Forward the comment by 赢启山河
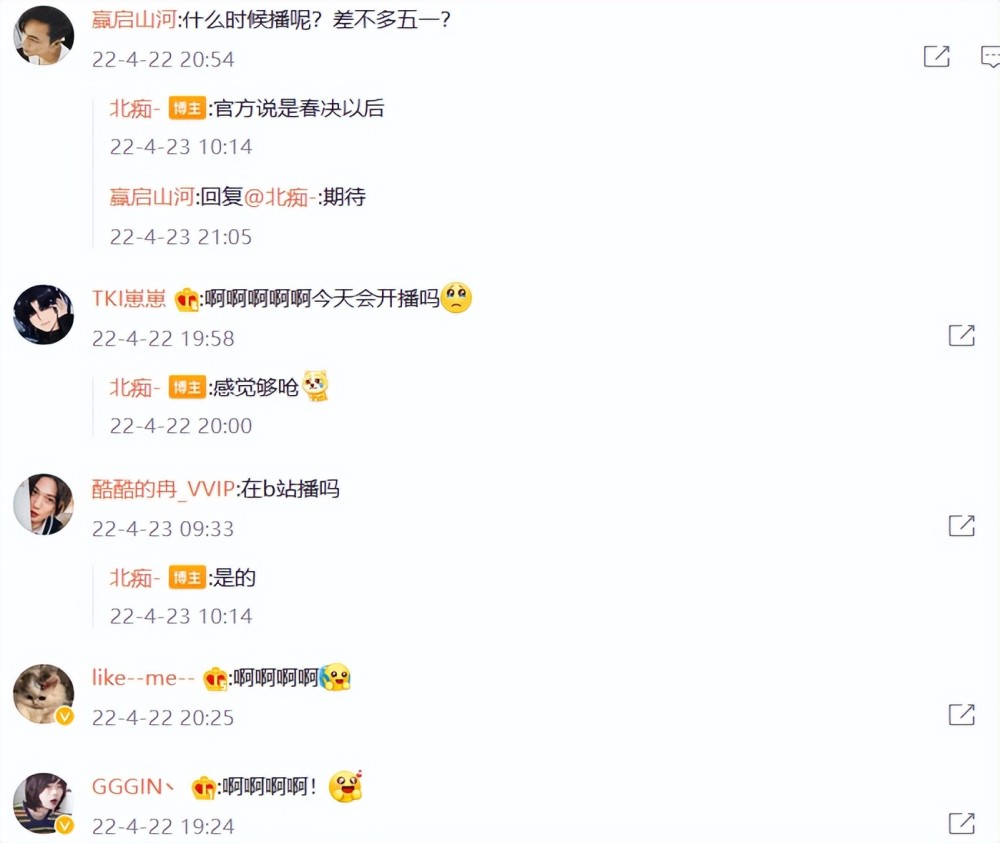The width and height of the screenshot is (1000, 843). tap(936, 56)
